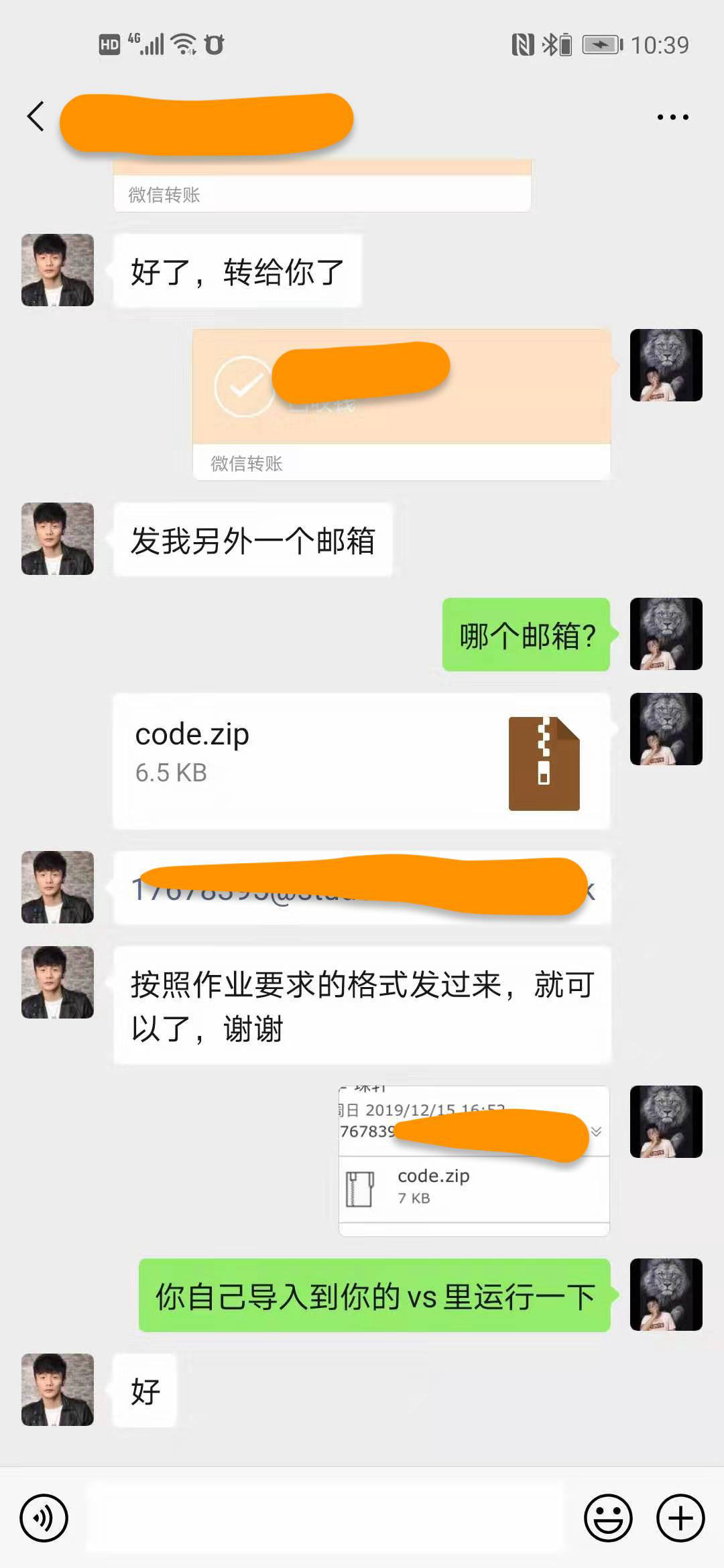Open the plus attachments menu
The image size is (724, 1568).
(680, 1518)
